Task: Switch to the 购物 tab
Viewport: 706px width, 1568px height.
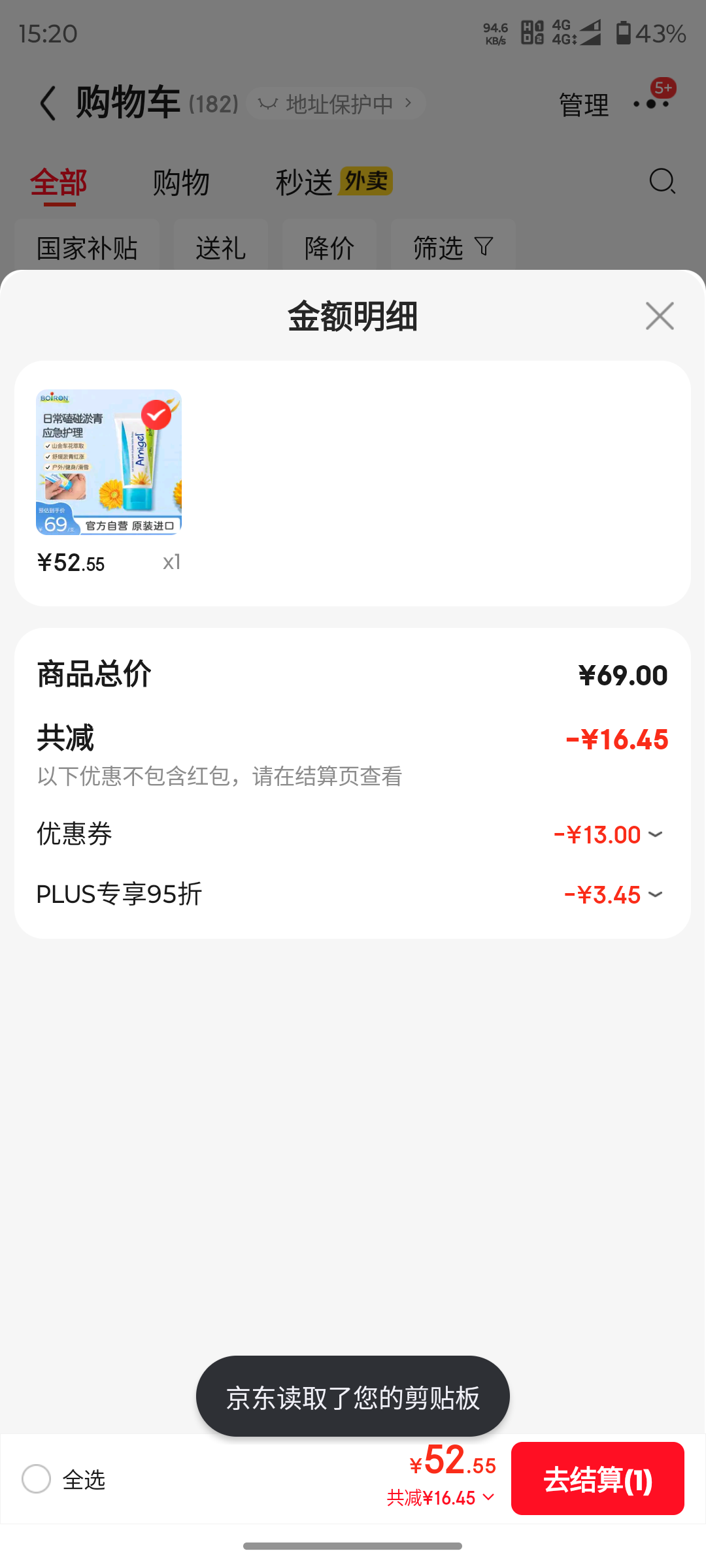Action: tap(181, 181)
